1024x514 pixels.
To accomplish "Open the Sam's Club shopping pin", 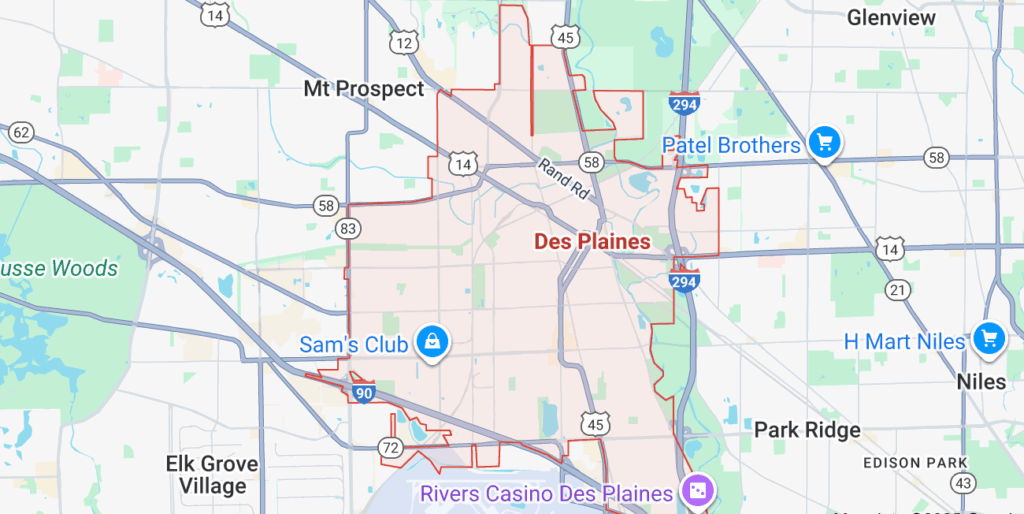I will click(x=433, y=342).
